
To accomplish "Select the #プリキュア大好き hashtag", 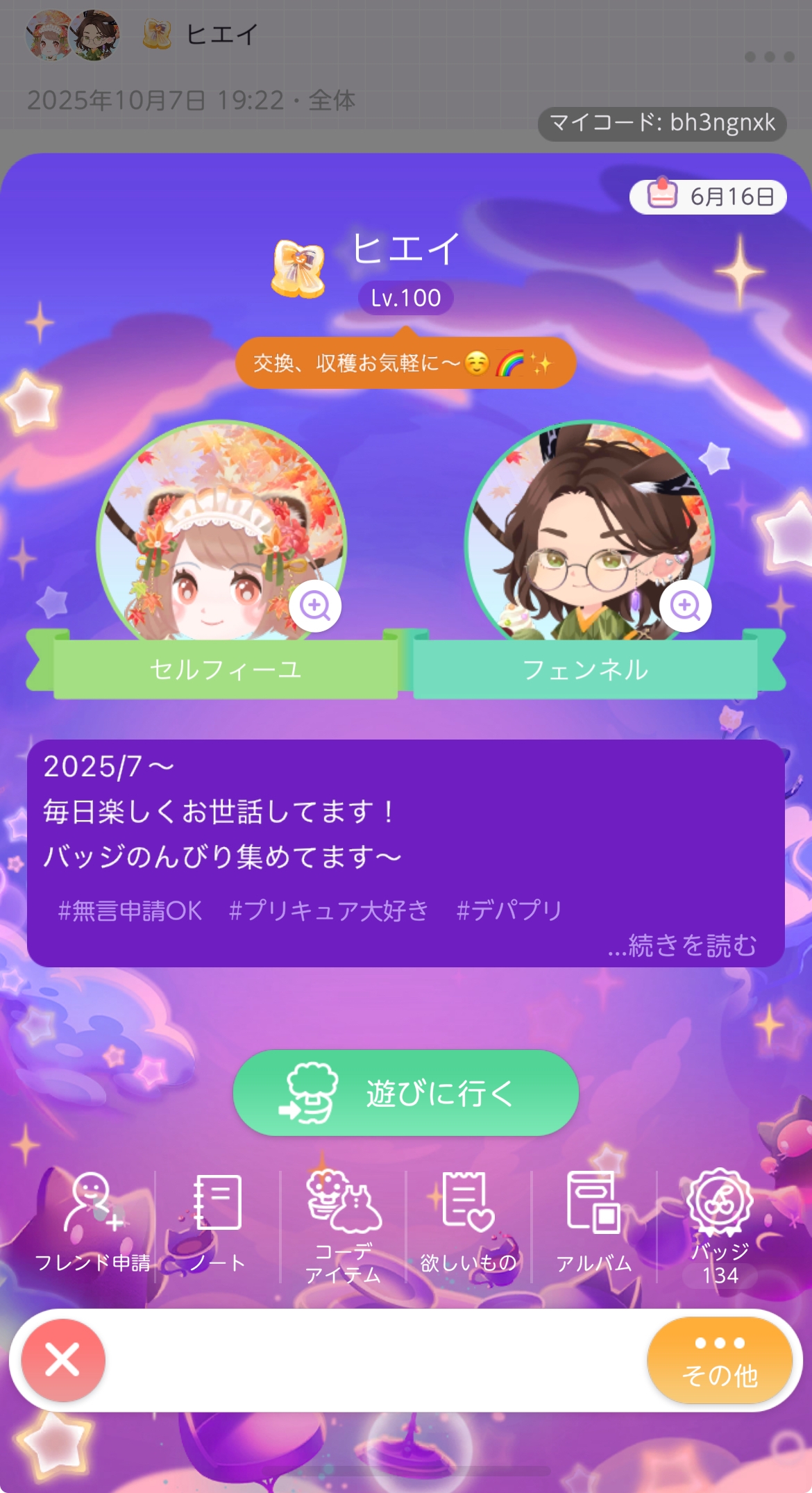I will [x=329, y=910].
